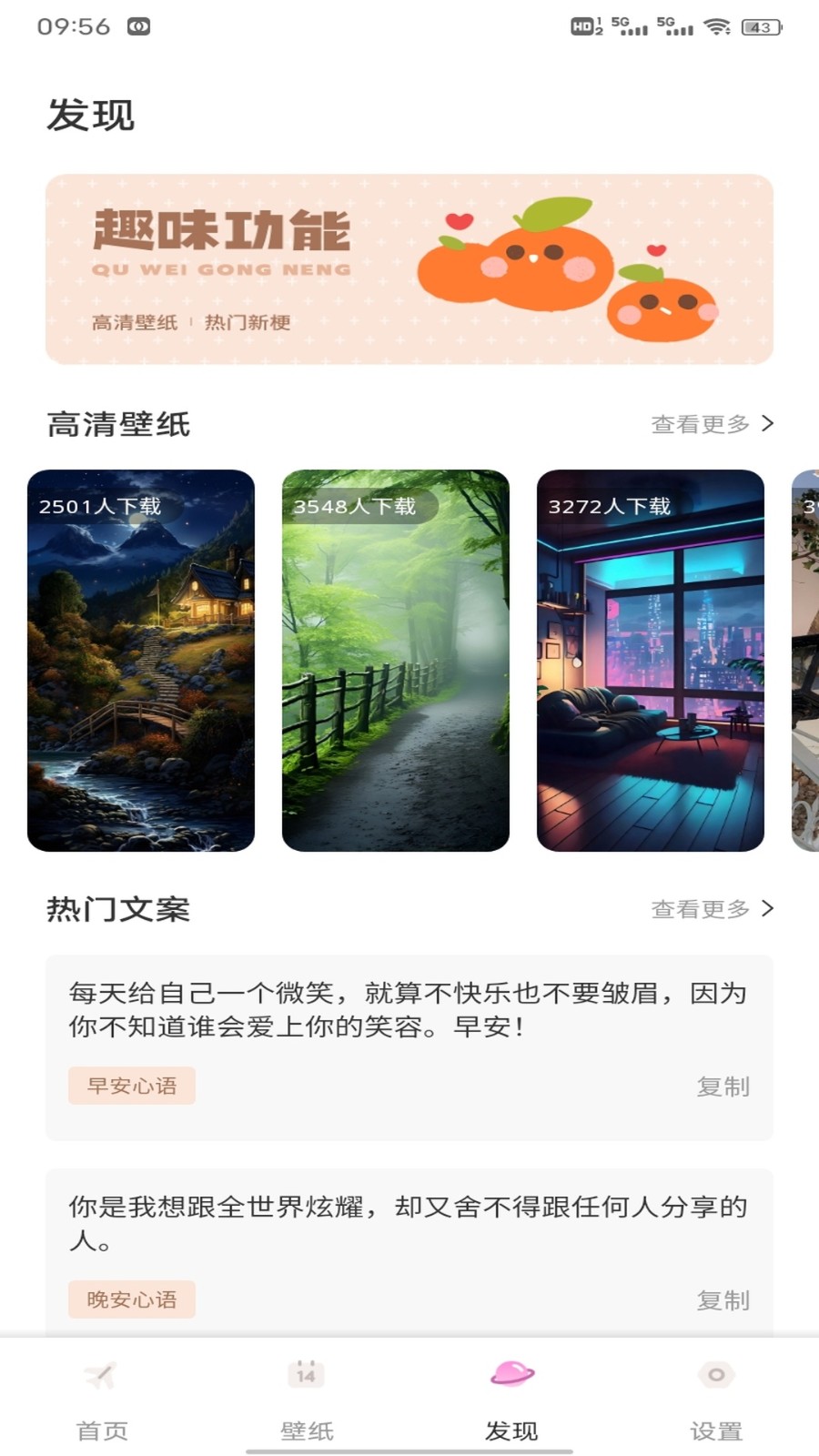Open the 趣味功能 banner
819x1456 pixels.
(409, 269)
